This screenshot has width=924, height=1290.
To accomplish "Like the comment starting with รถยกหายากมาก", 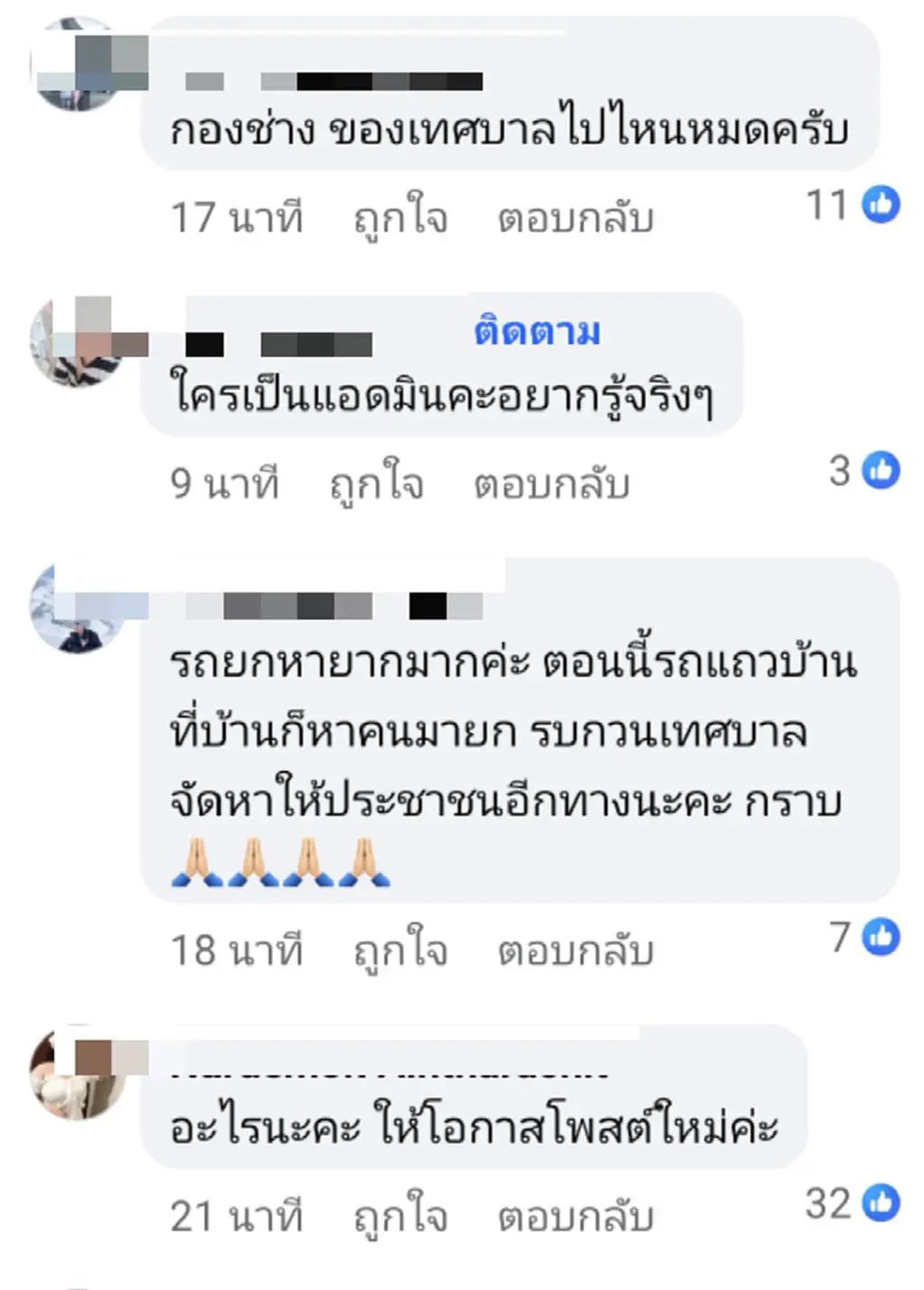I will (x=399, y=951).
